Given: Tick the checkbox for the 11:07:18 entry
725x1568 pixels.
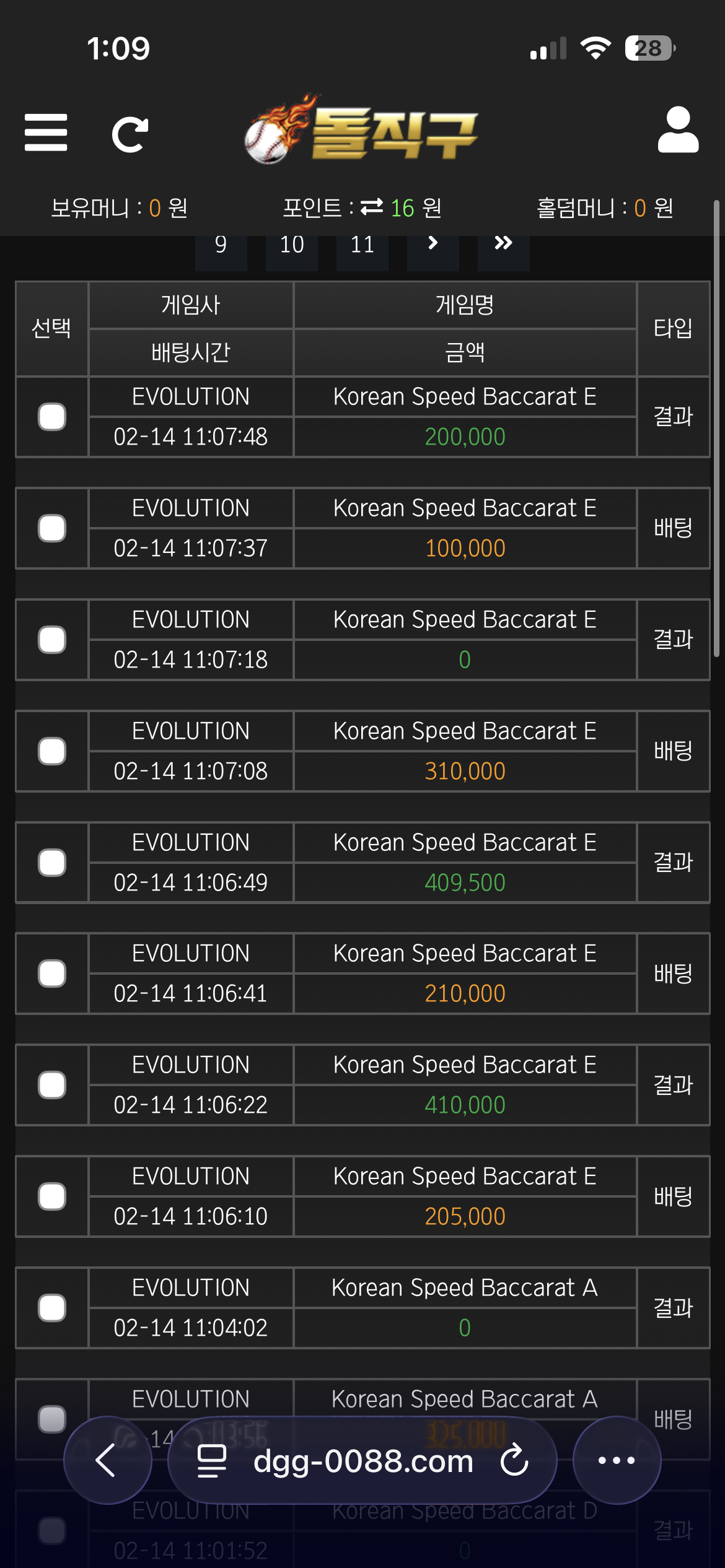Looking at the screenshot, I should coord(52,640).
